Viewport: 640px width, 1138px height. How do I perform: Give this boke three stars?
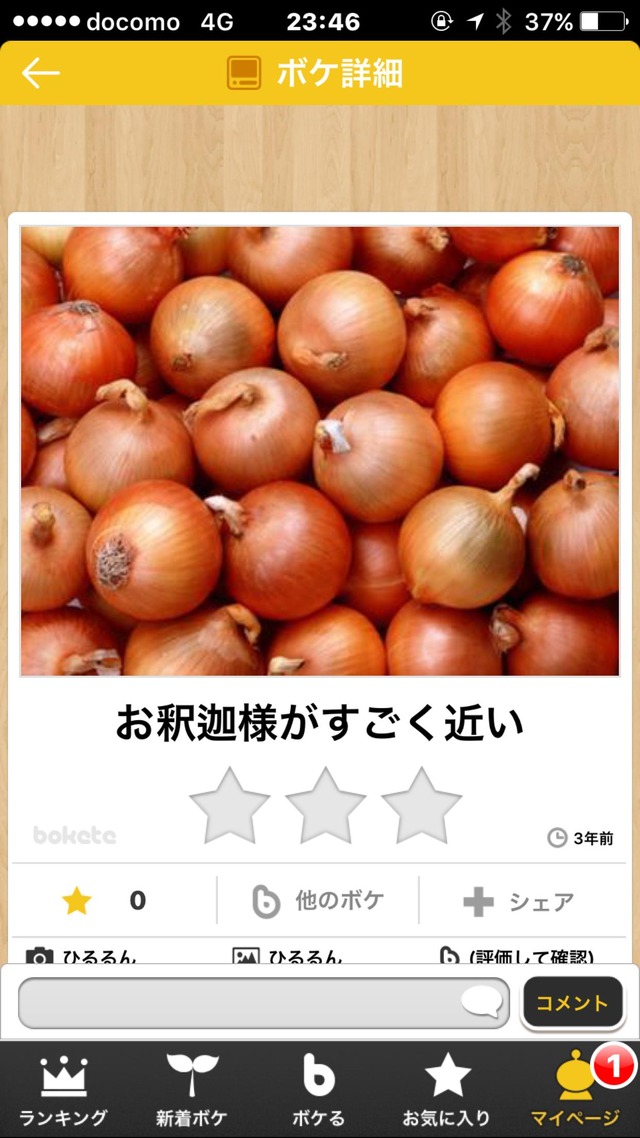421,805
